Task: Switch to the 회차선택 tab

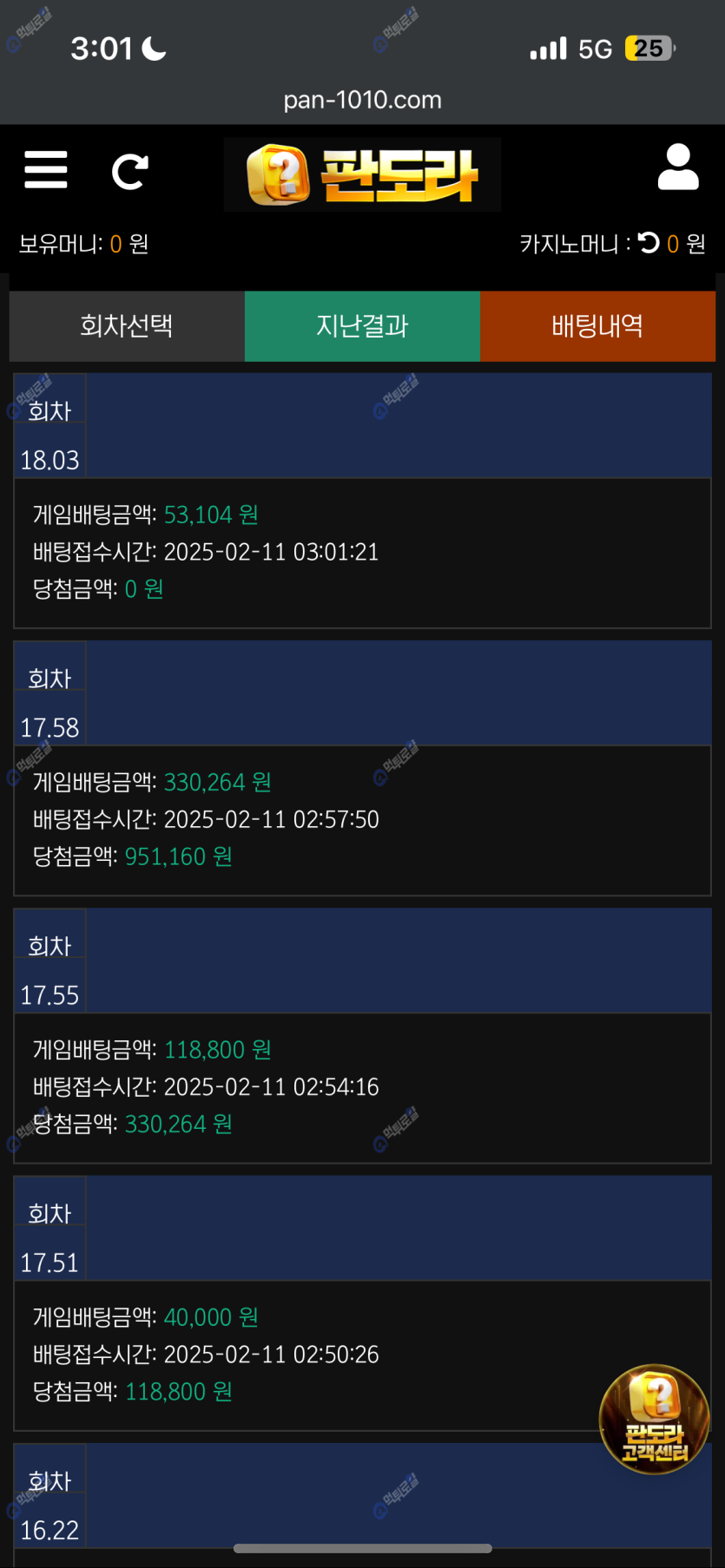Action: click(127, 326)
